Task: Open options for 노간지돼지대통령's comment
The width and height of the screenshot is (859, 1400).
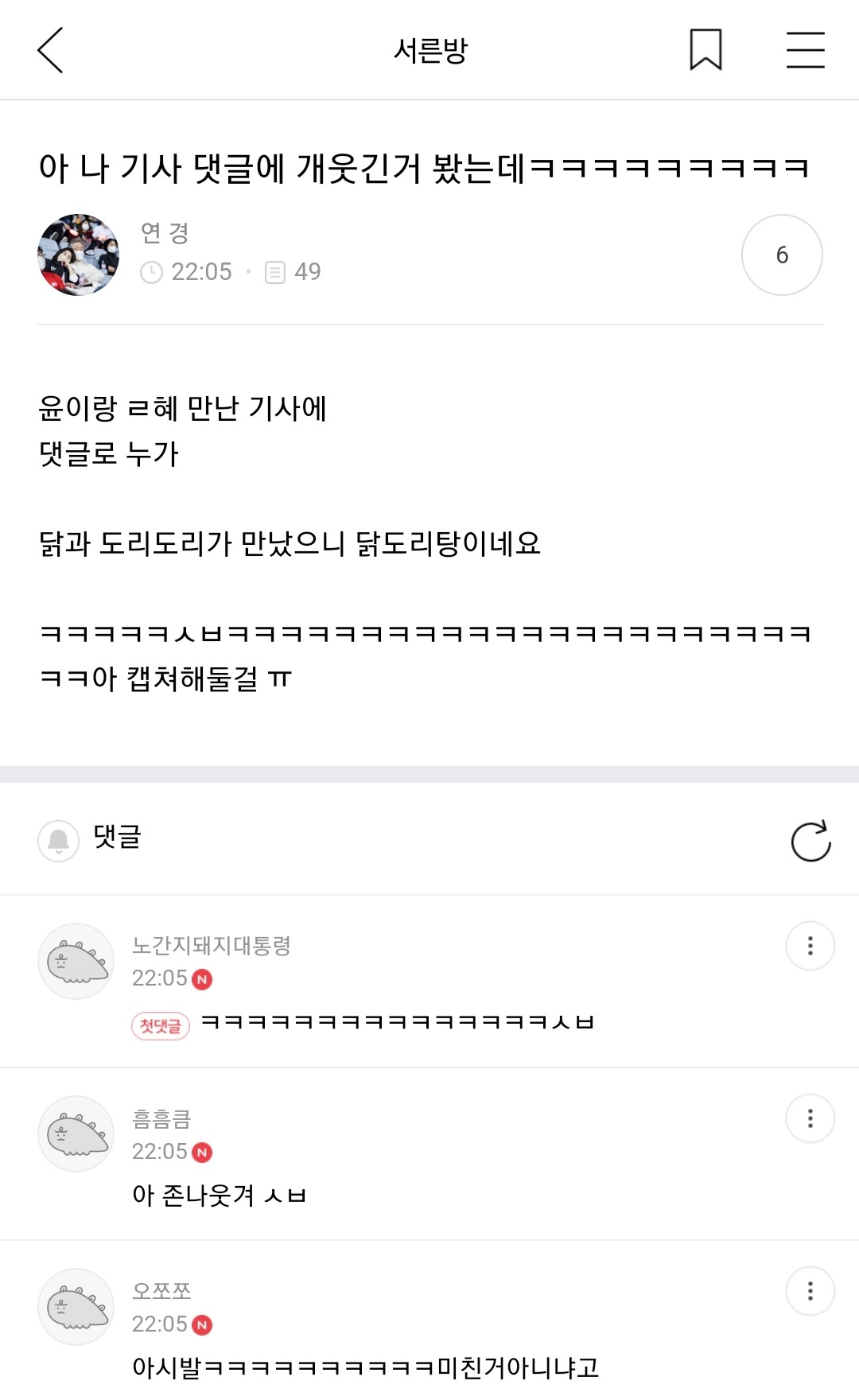Action: (810, 946)
